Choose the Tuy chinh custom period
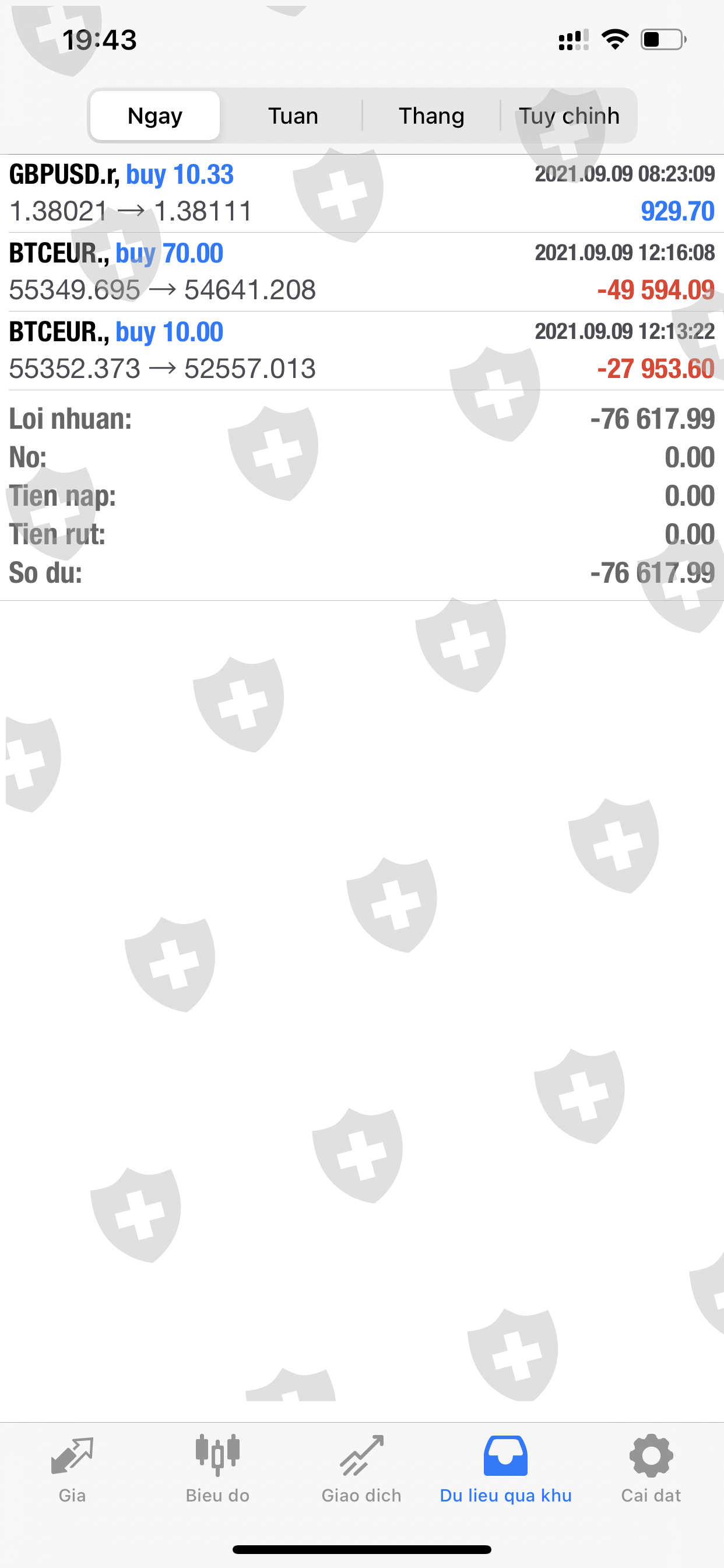 [569, 116]
